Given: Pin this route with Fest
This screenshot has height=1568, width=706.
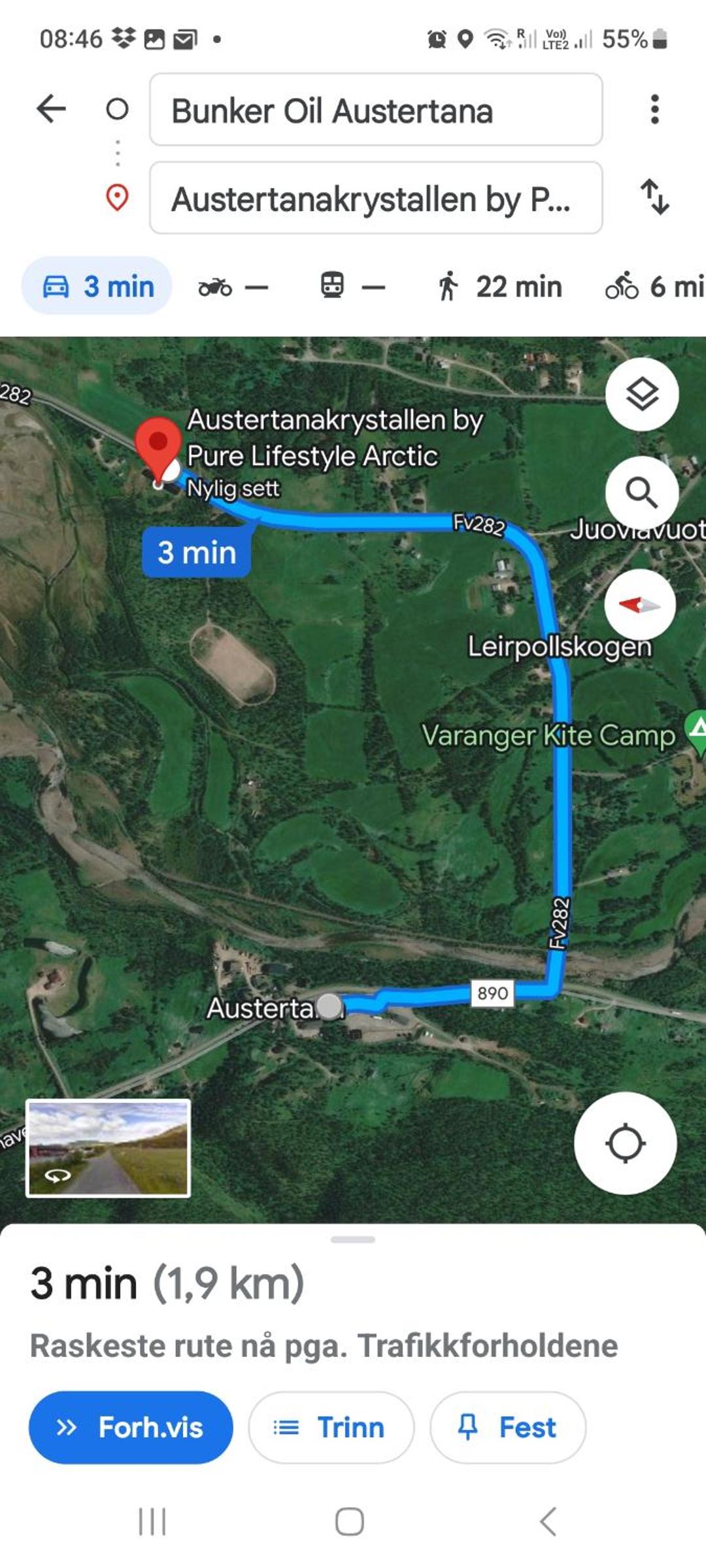Looking at the screenshot, I should tap(508, 1428).
